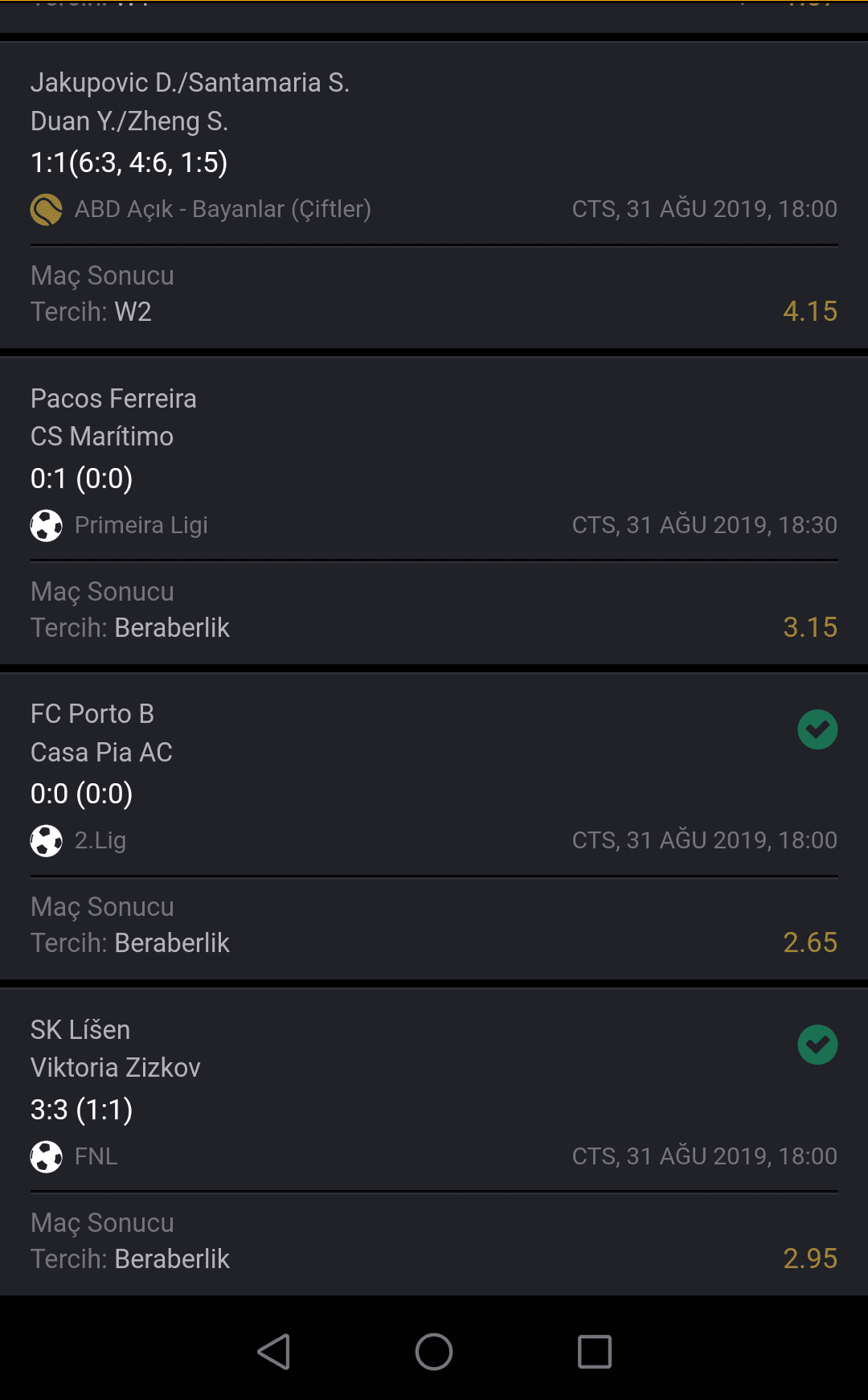
Task: Open the recent apps overview
Action: [595, 1352]
